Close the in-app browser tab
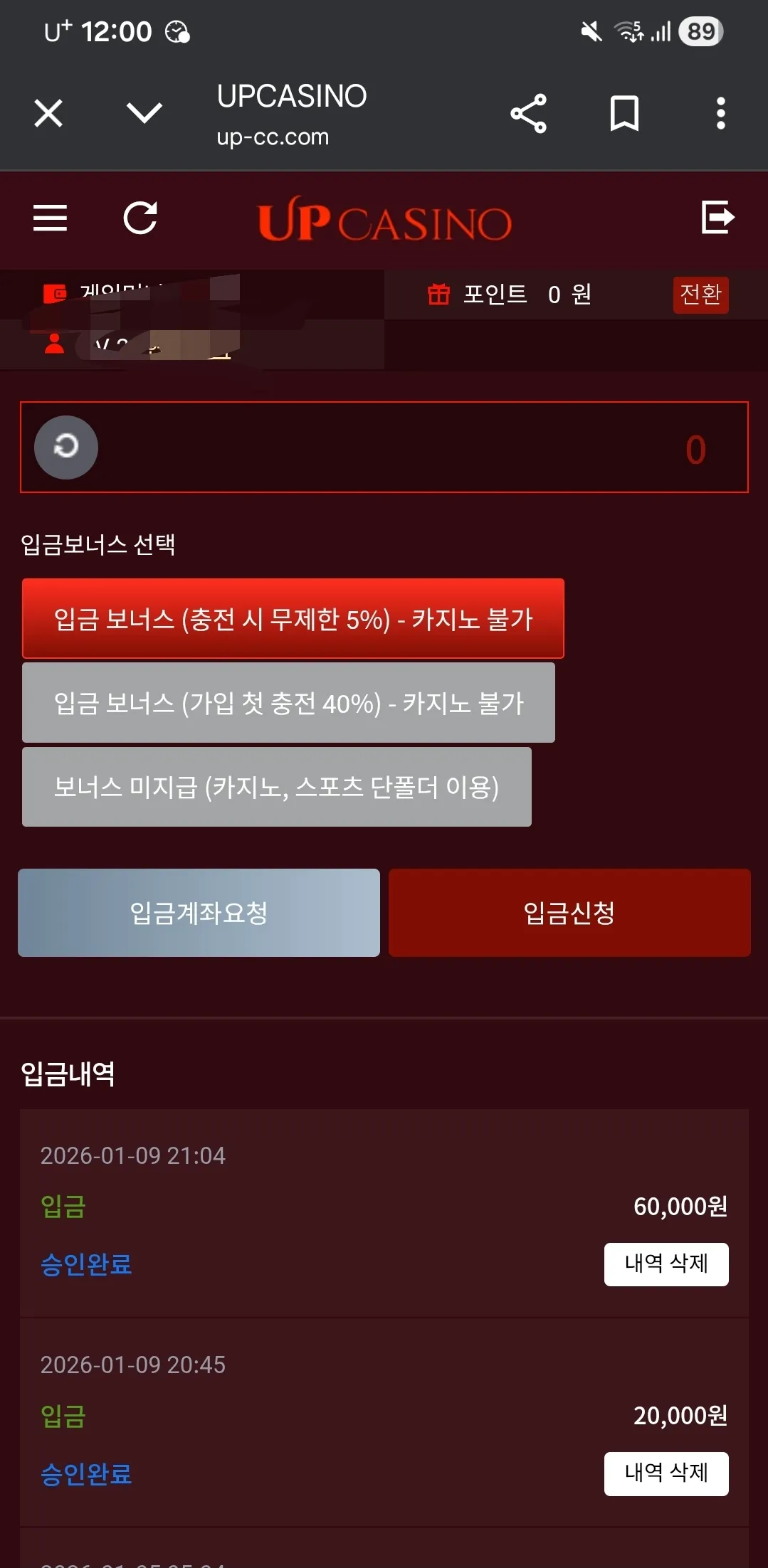 [48, 113]
